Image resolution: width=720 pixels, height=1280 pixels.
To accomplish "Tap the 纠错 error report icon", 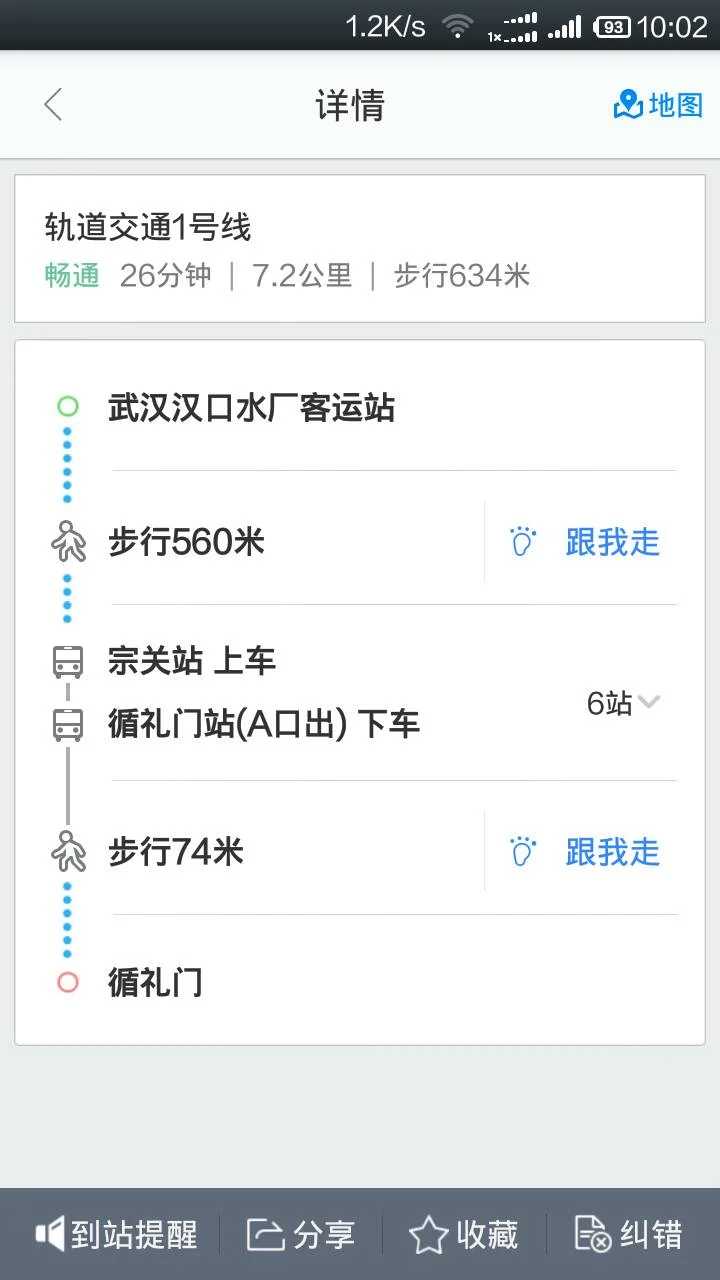I will (591, 1233).
